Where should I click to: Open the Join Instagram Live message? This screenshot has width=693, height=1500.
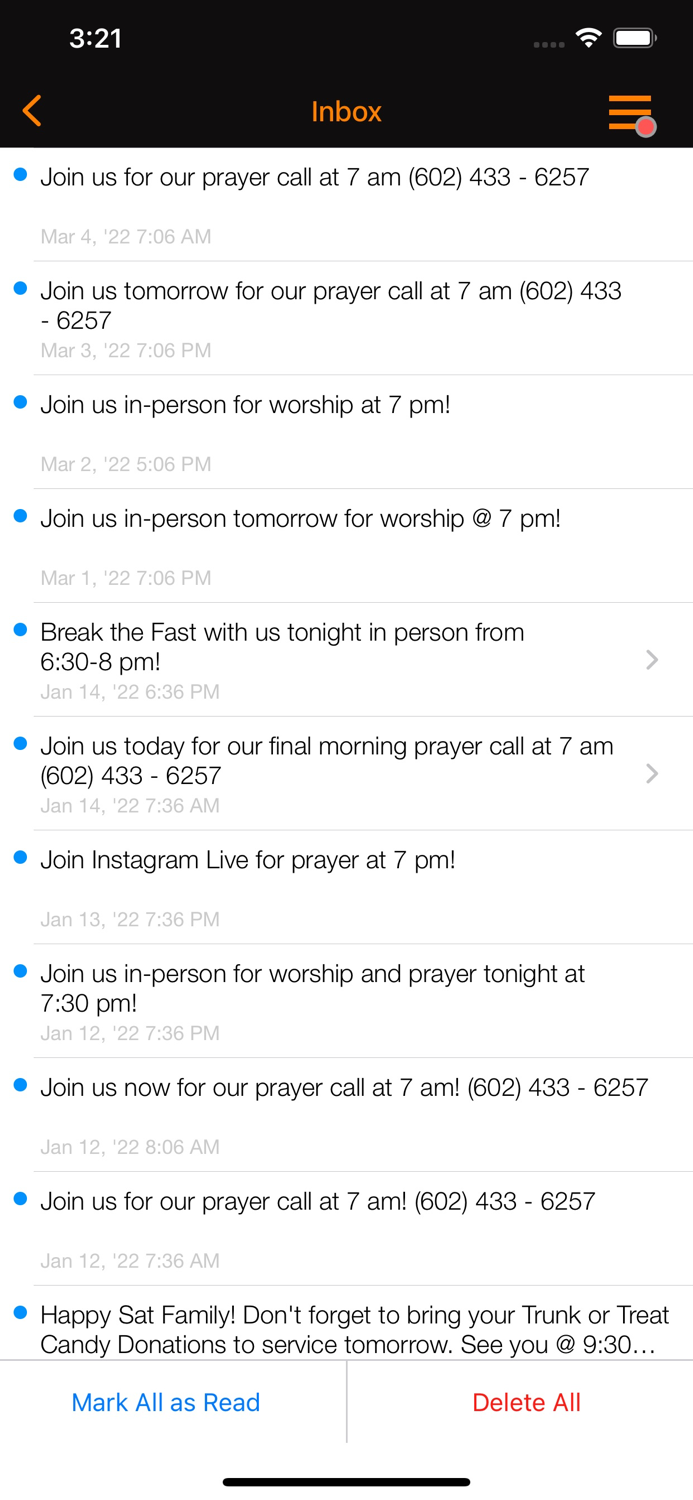point(346,888)
